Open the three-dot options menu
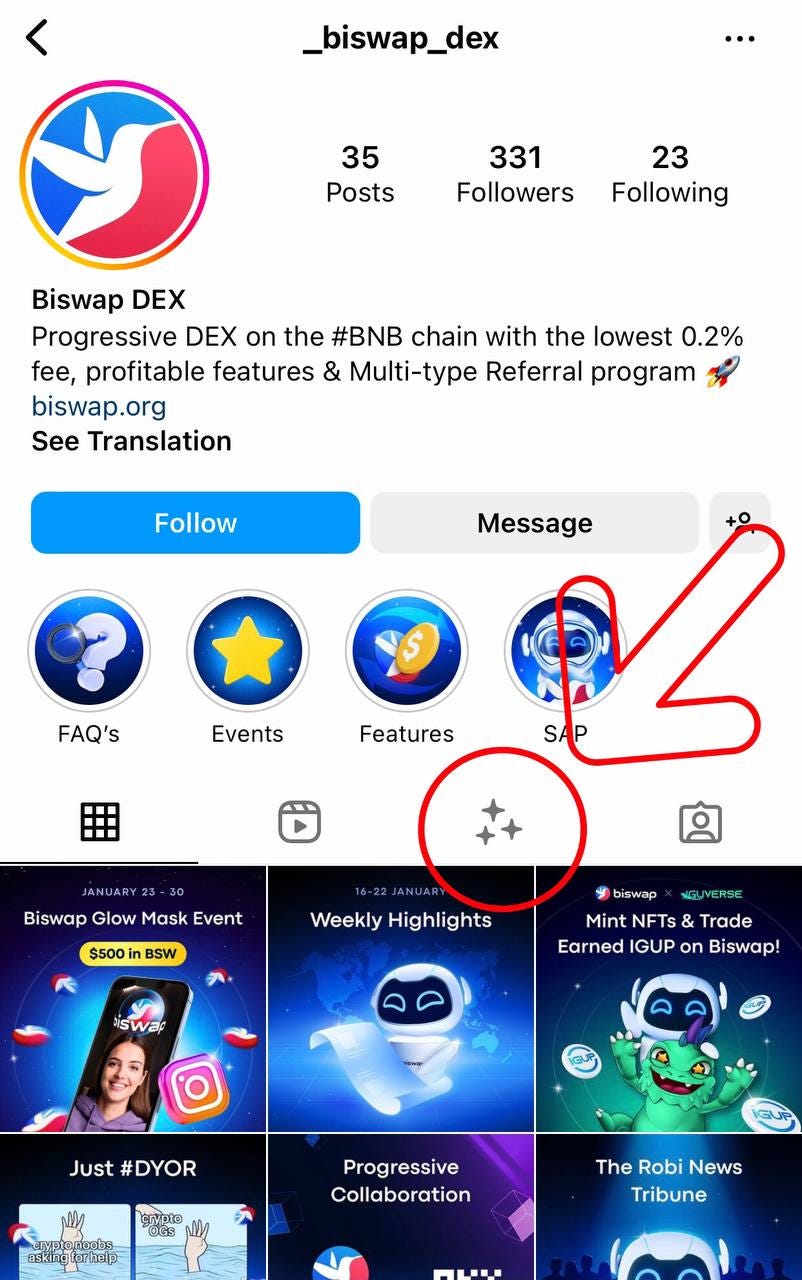The height and width of the screenshot is (1280, 802). (739, 39)
